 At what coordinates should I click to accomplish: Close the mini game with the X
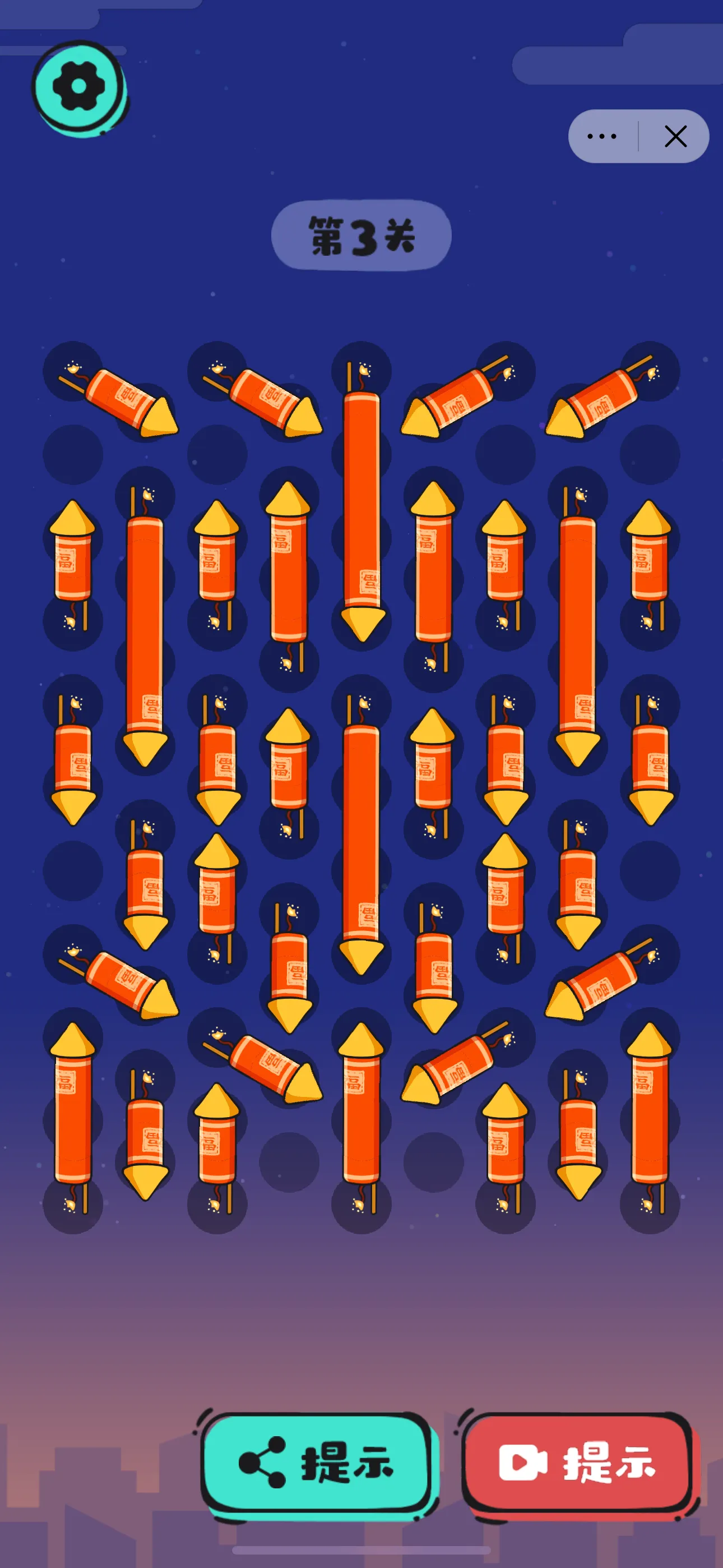(675, 136)
